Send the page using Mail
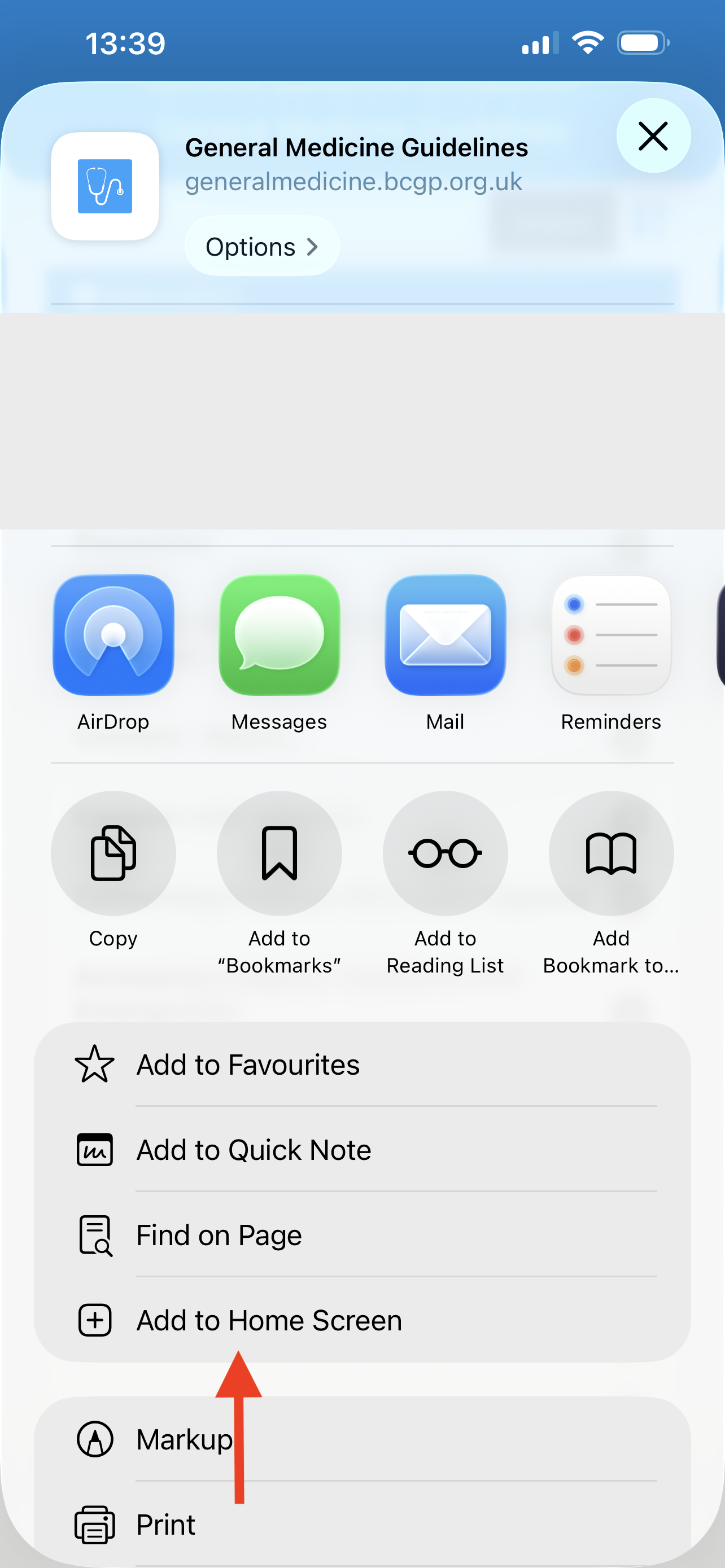The height and width of the screenshot is (1568, 725). 446,653
